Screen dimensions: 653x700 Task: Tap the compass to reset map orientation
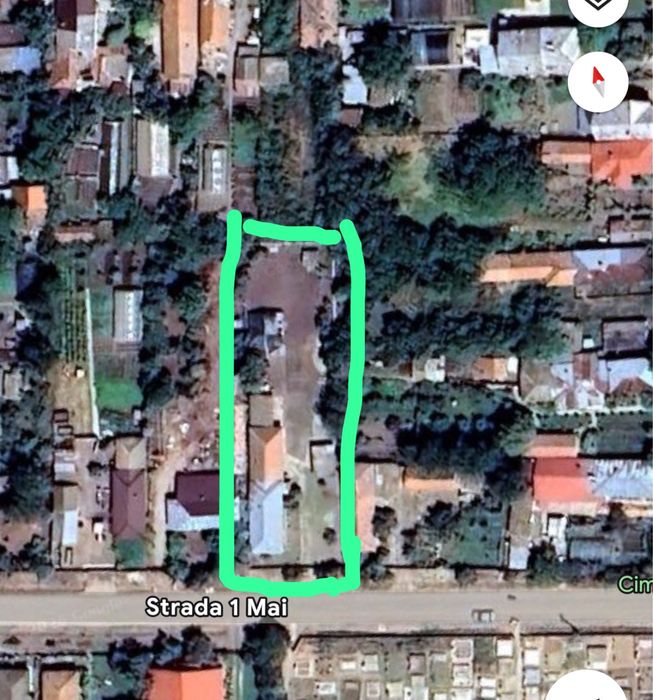pos(598,80)
